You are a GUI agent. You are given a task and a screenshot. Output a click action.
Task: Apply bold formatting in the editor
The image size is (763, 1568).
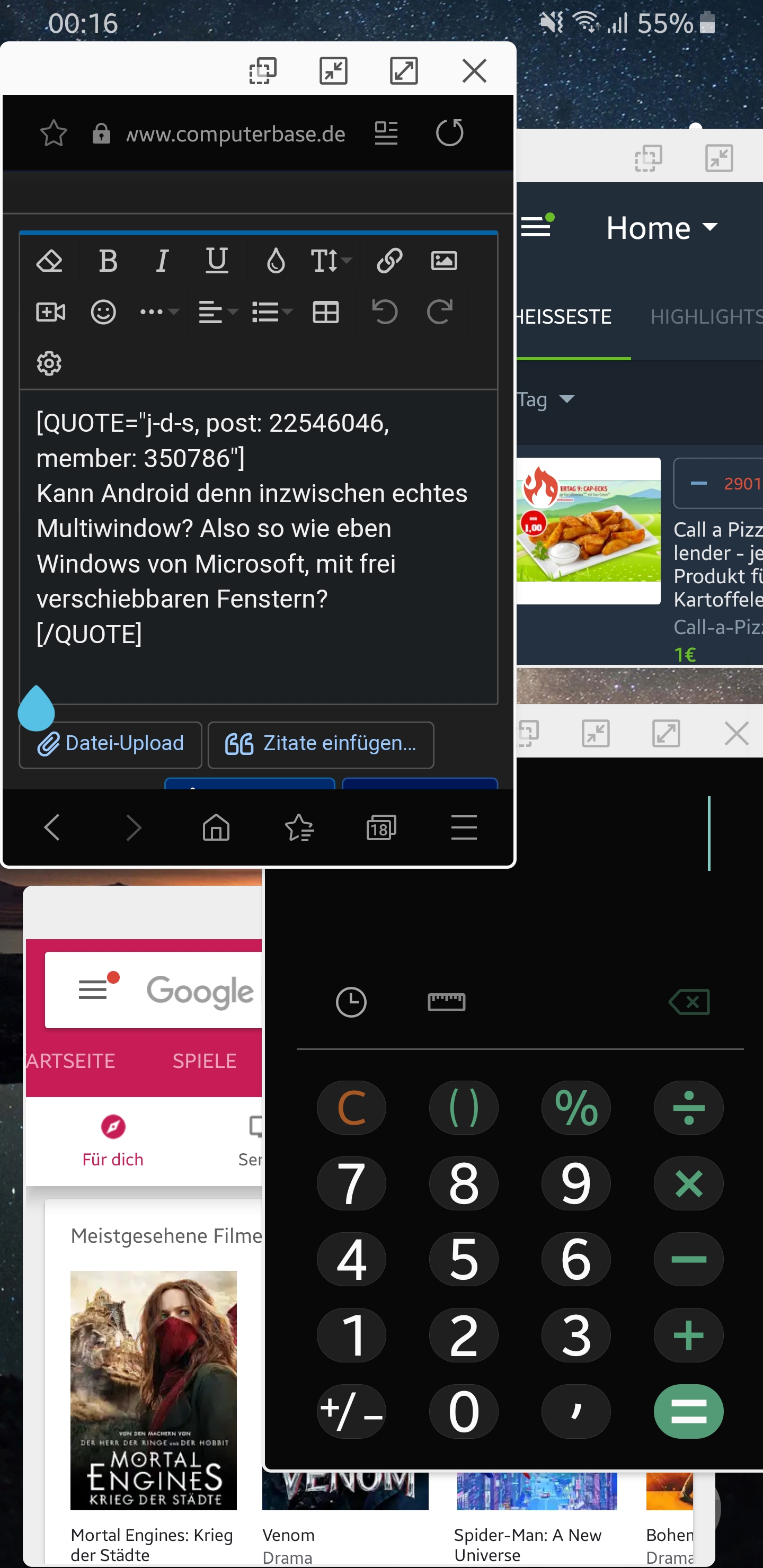coord(108,261)
